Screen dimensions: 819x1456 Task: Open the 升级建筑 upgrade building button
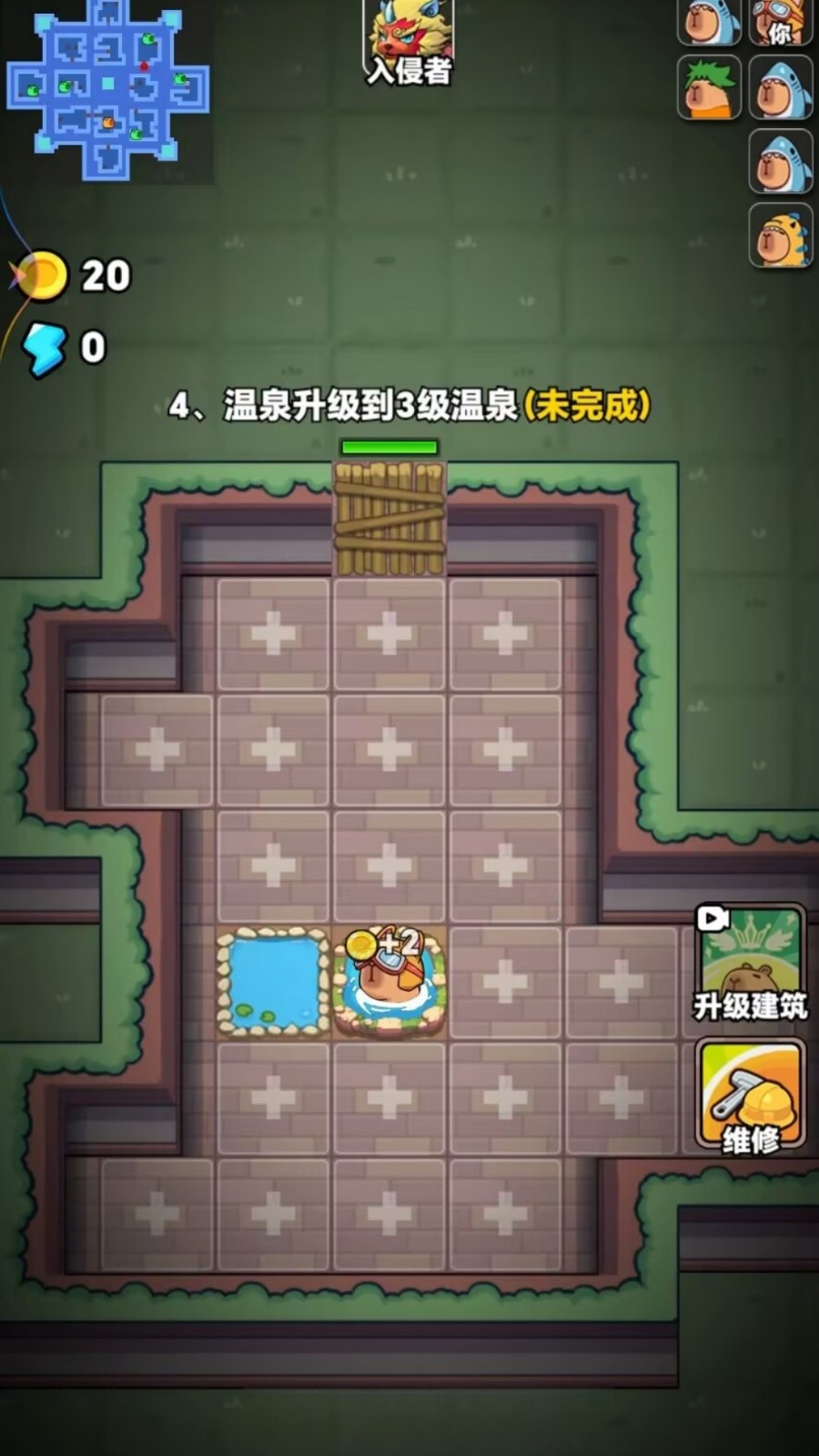749,964
